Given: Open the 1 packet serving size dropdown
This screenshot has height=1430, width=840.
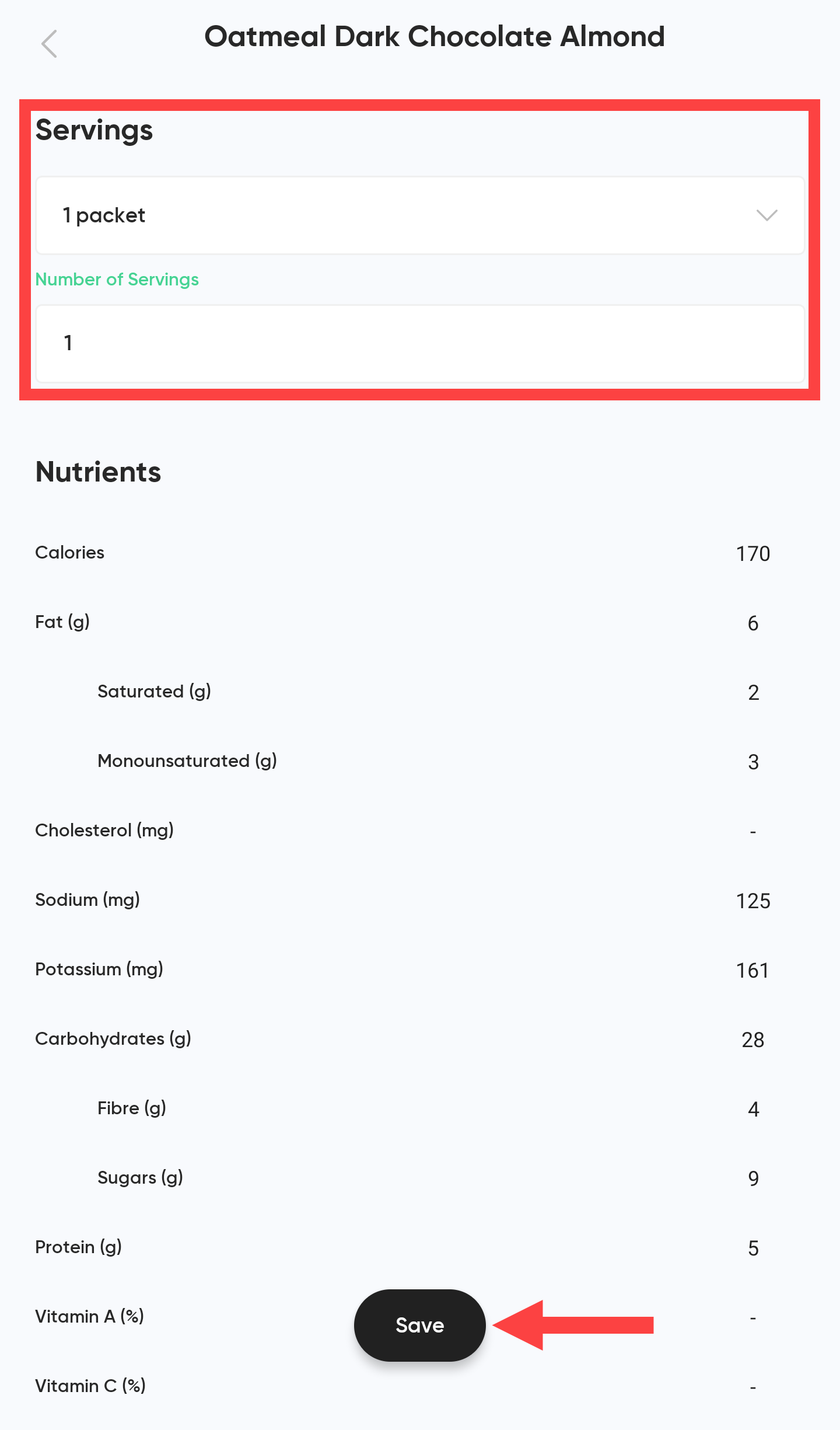Looking at the screenshot, I should 420,215.
